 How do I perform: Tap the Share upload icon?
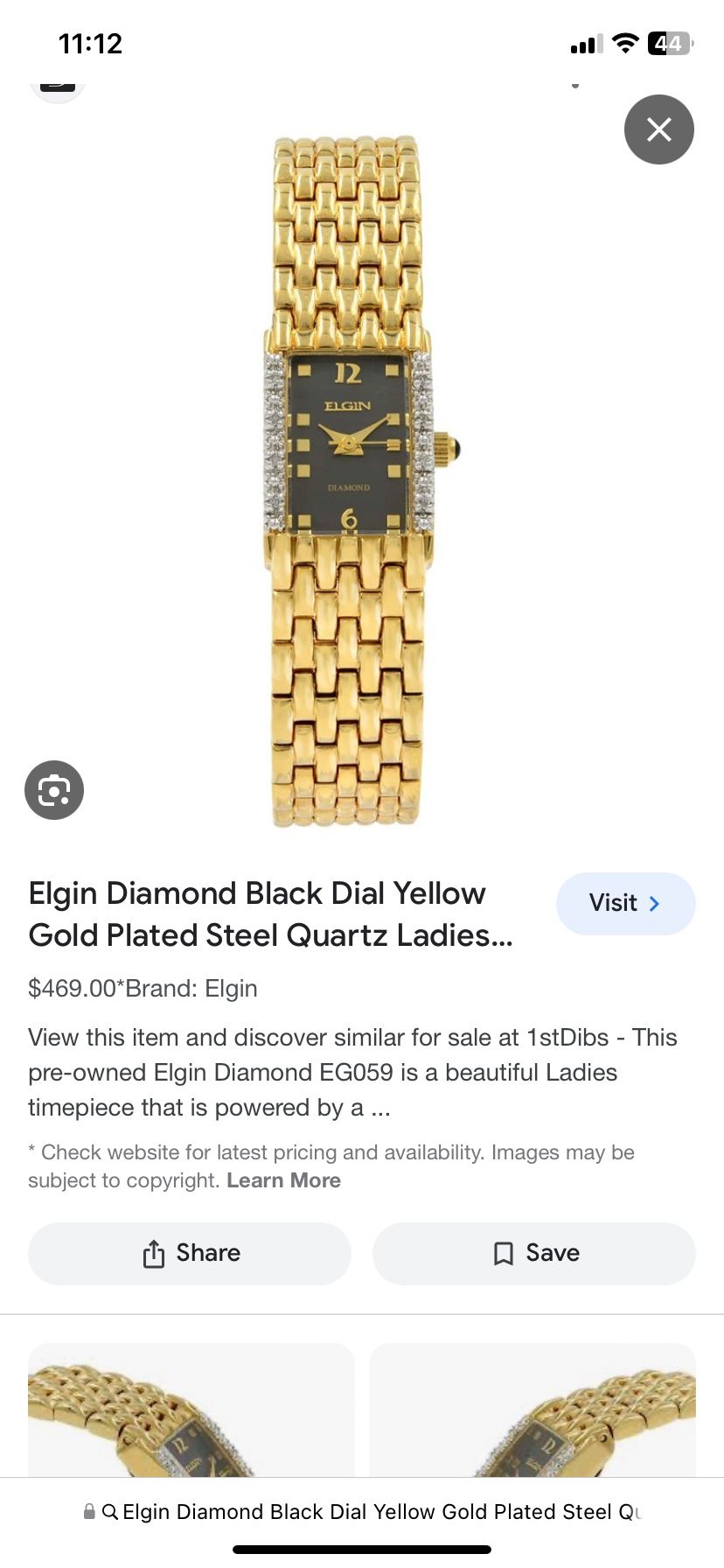[153, 1253]
